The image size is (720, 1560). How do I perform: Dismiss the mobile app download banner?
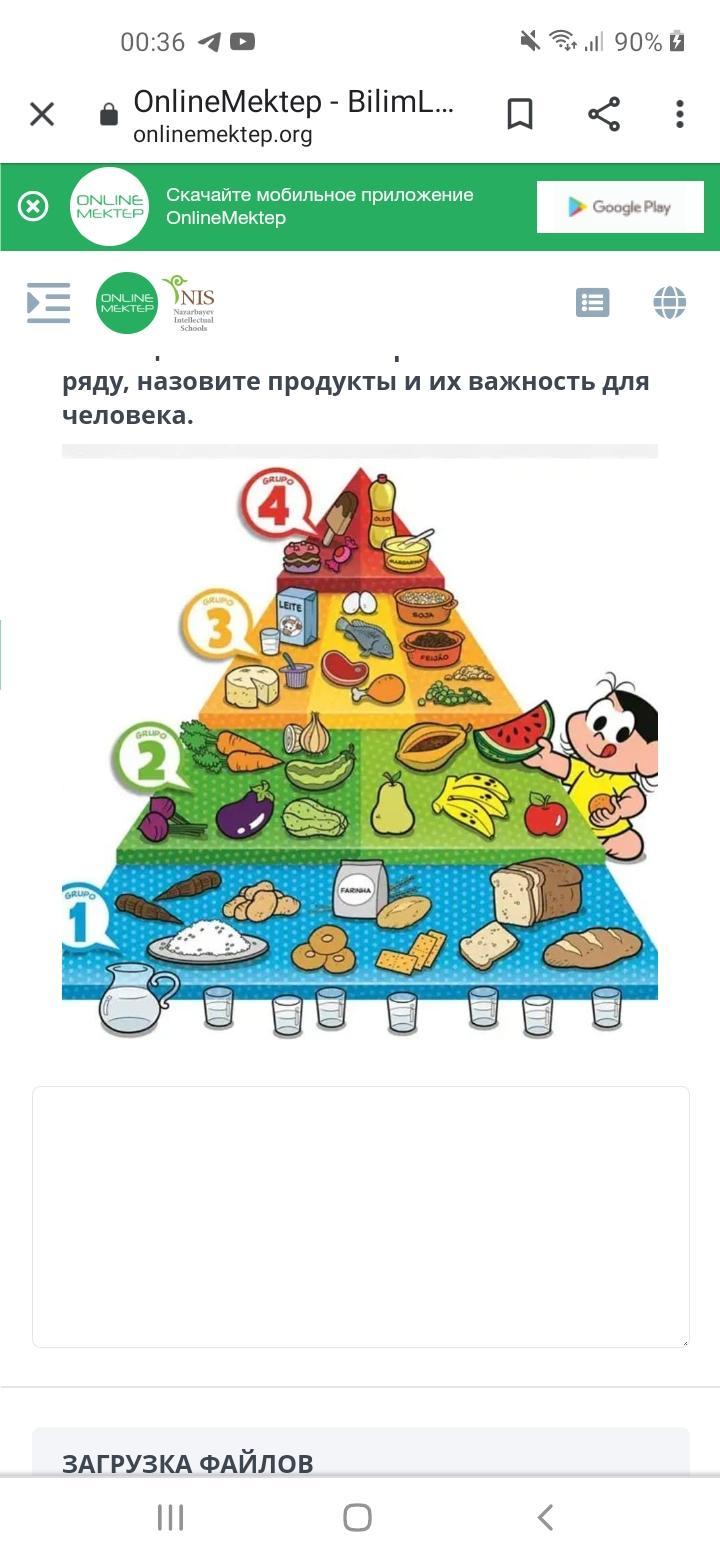point(33,207)
